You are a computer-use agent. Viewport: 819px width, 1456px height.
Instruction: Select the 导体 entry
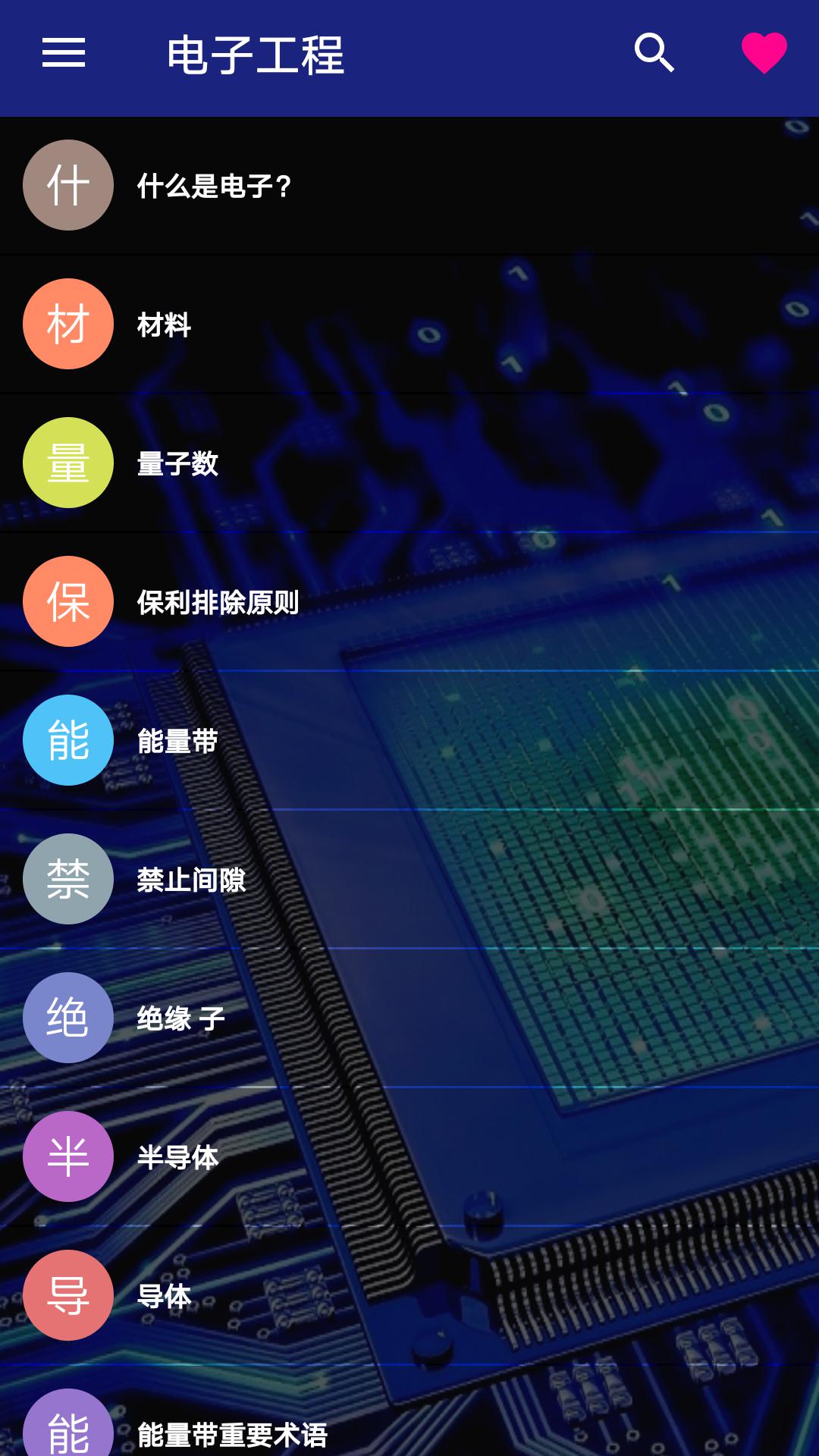164,1296
